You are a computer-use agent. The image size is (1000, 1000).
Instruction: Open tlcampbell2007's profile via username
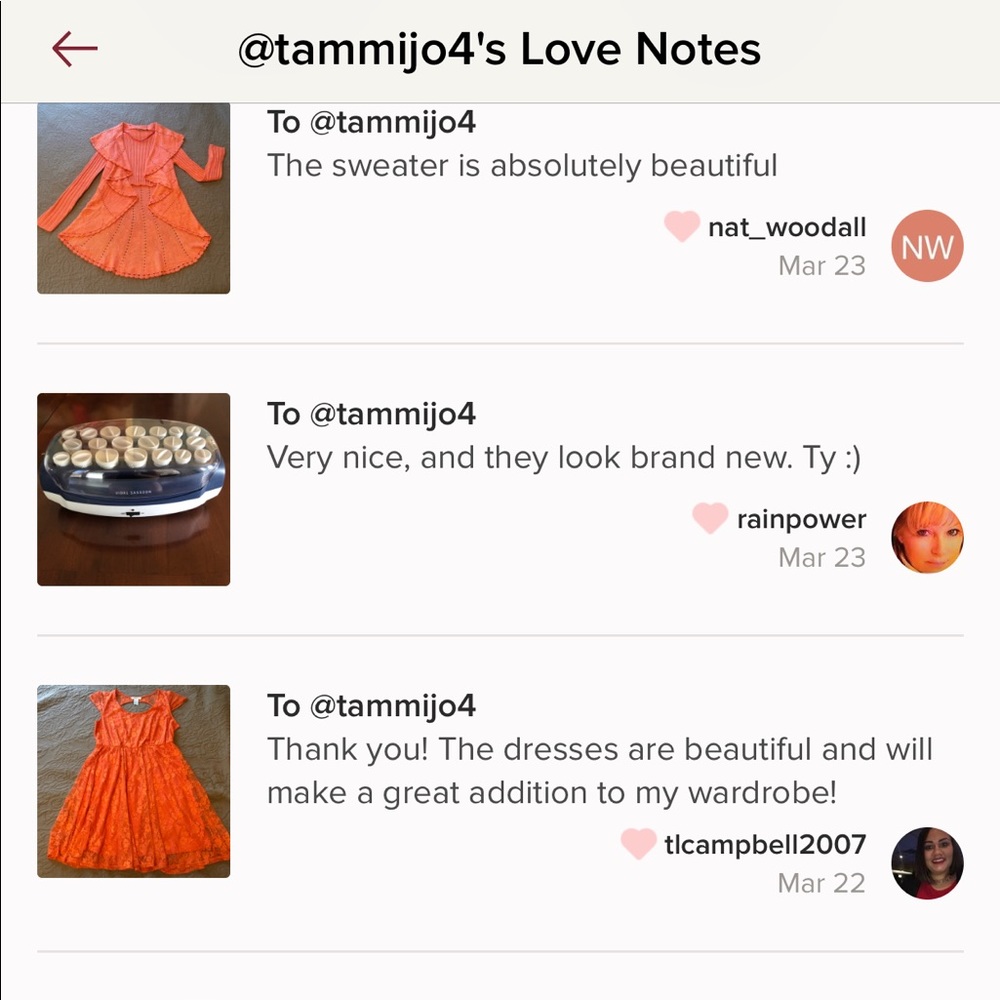(x=764, y=844)
